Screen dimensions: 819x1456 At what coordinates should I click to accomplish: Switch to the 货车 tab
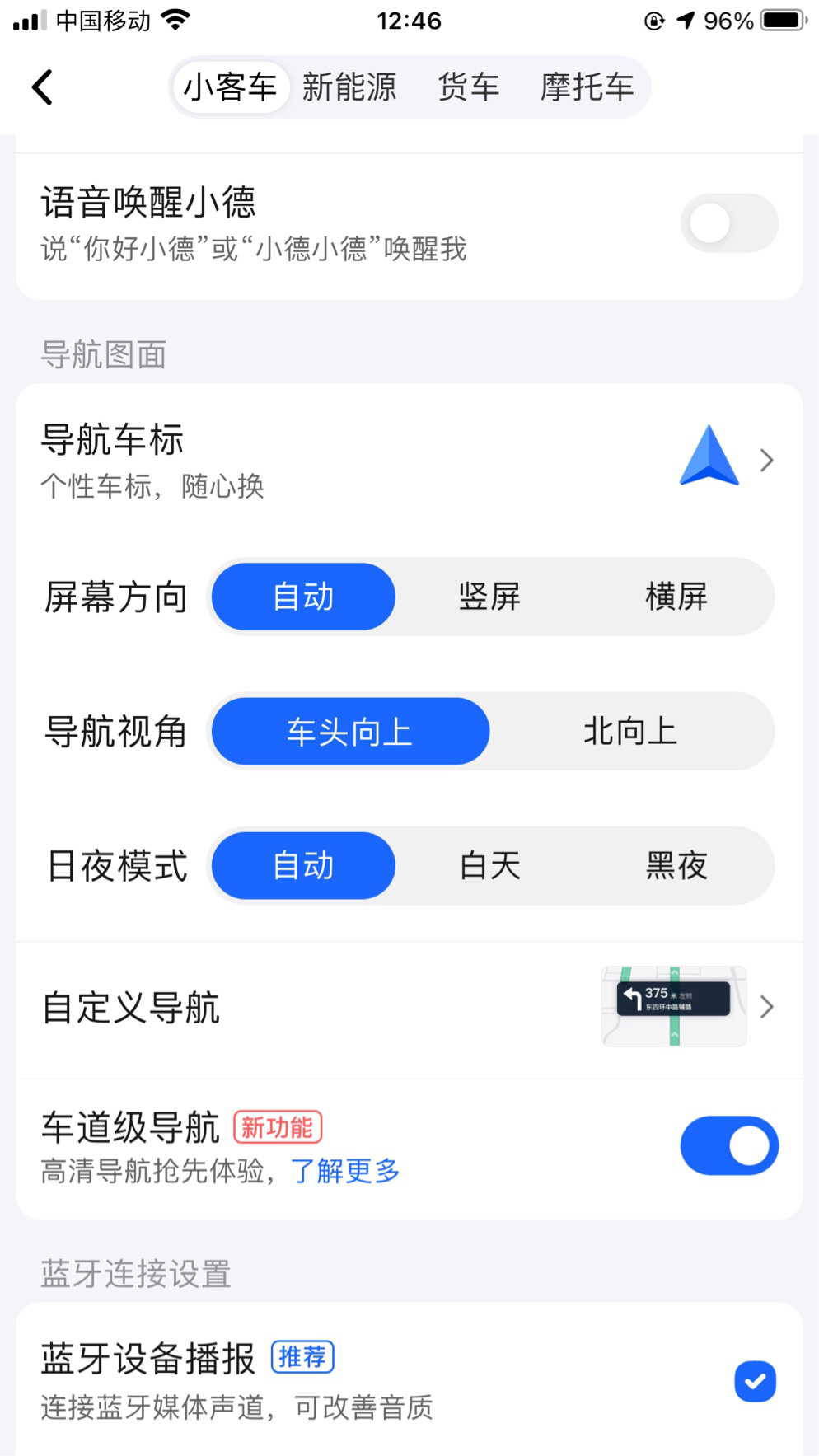coord(467,86)
